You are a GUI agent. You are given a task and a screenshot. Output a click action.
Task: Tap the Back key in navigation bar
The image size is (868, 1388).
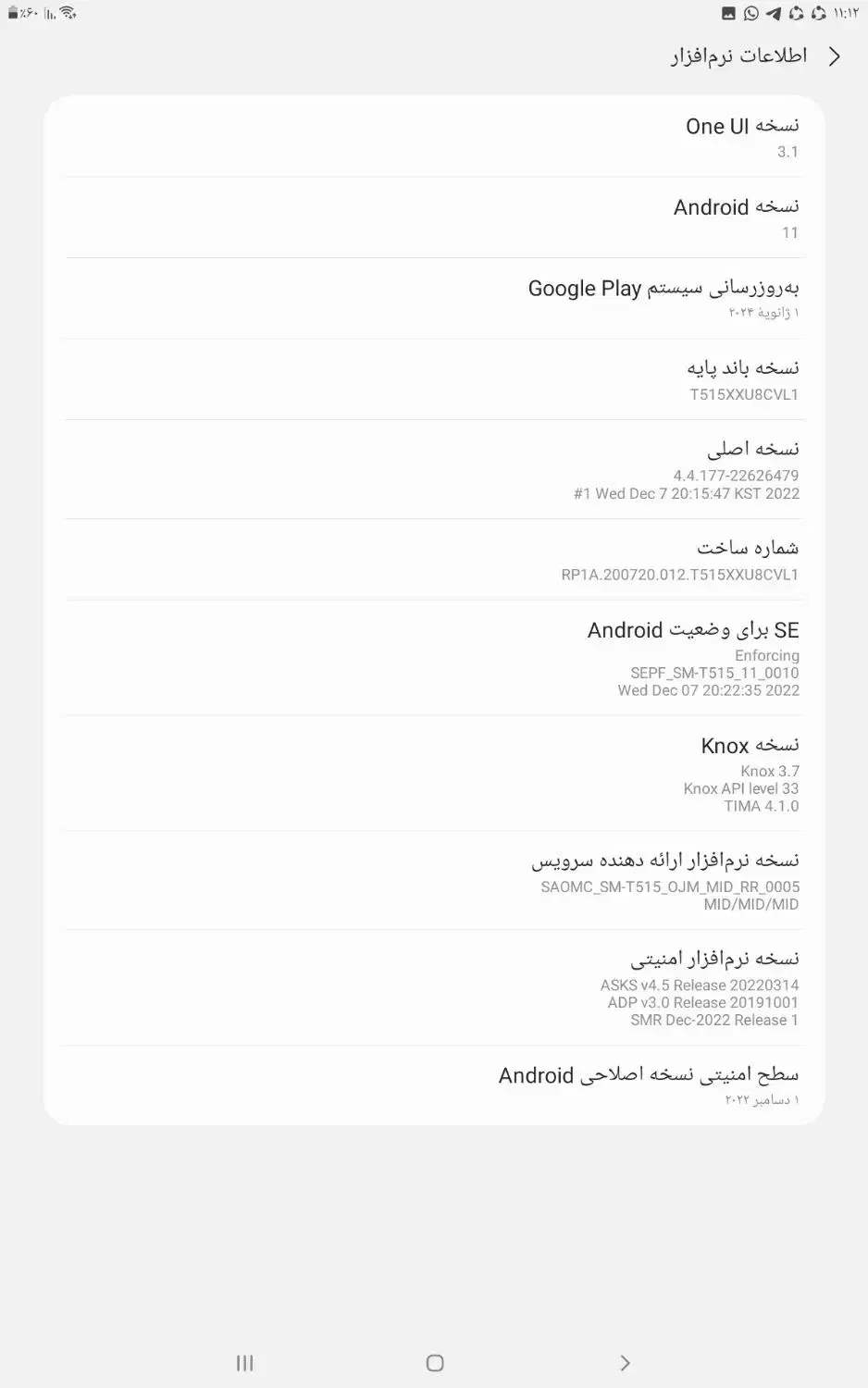pos(626,1362)
